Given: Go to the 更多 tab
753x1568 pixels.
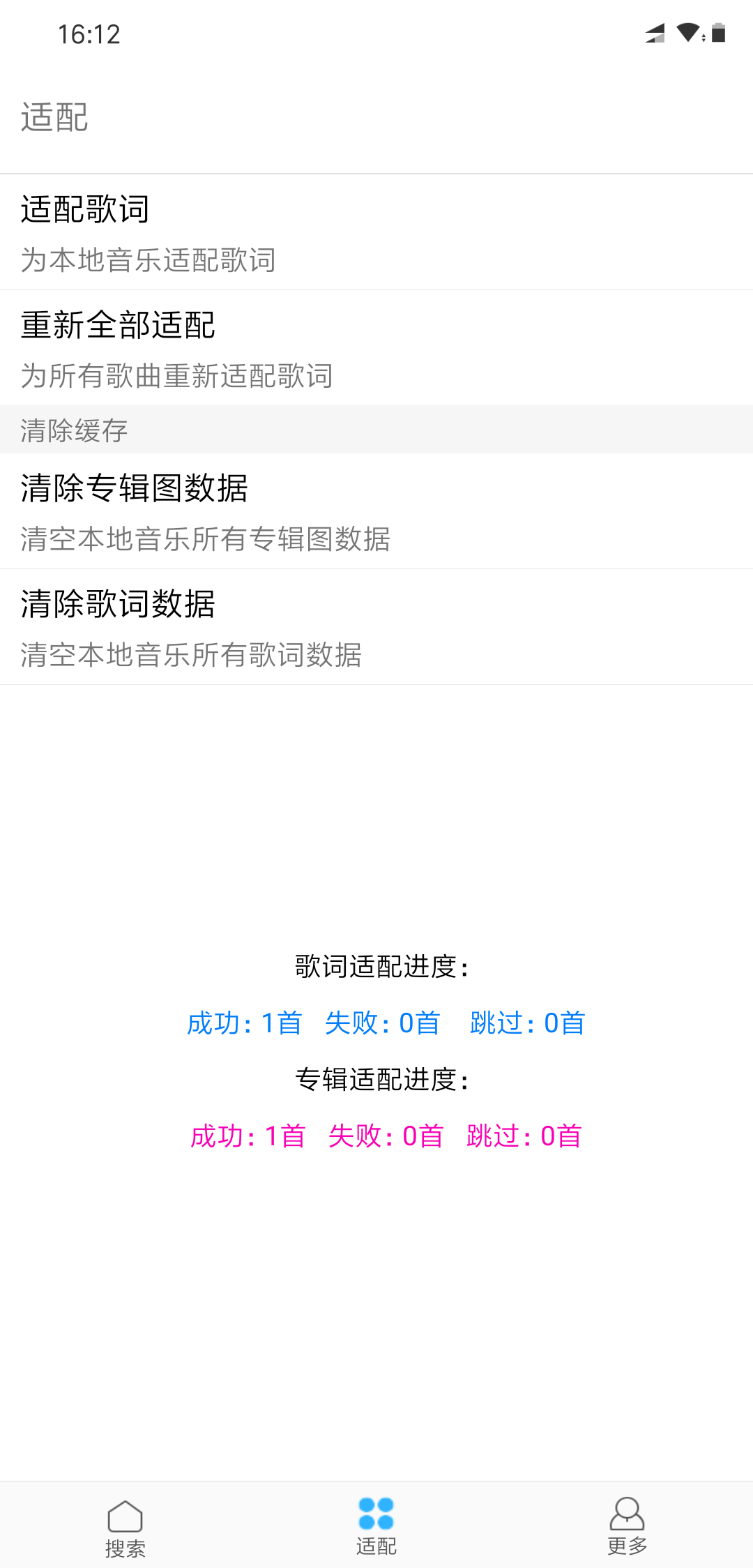Looking at the screenshot, I should click(x=627, y=1526).
